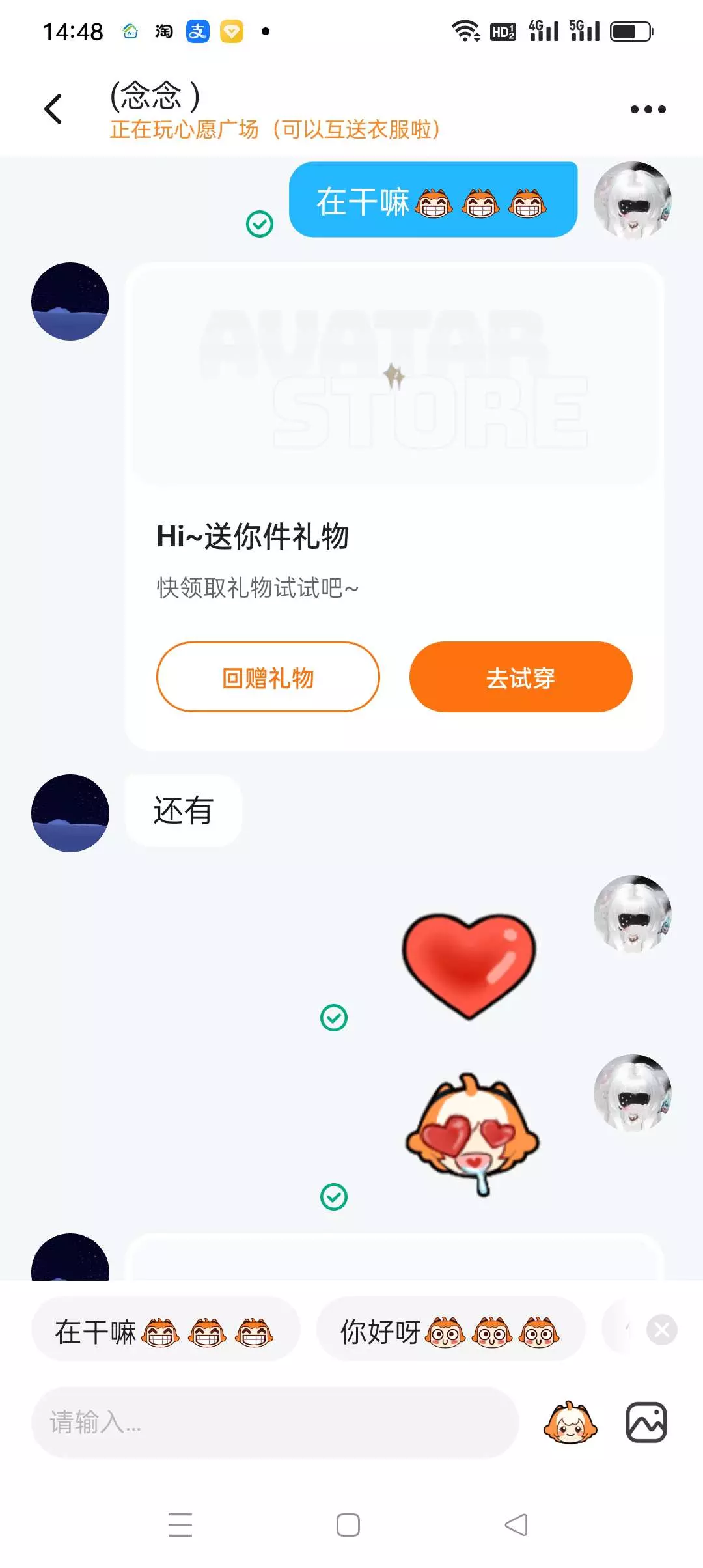The width and height of the screenshot is (703, 1568).
Task: Tap the 回赠礼物 button
Action: (268, 677)
